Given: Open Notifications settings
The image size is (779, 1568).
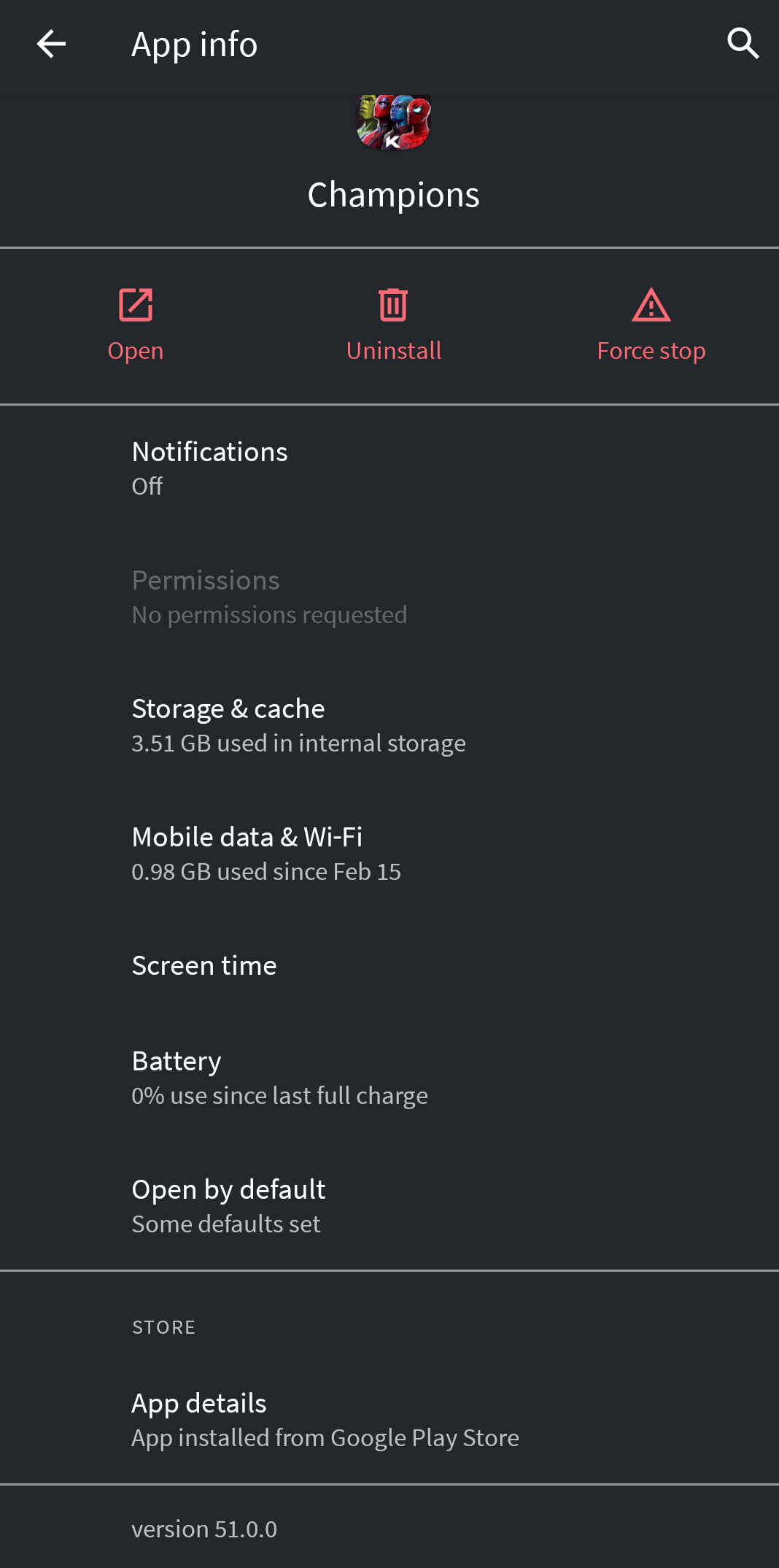Looking at the screenshot, I should pyautogui.click(x=389, y=468).
